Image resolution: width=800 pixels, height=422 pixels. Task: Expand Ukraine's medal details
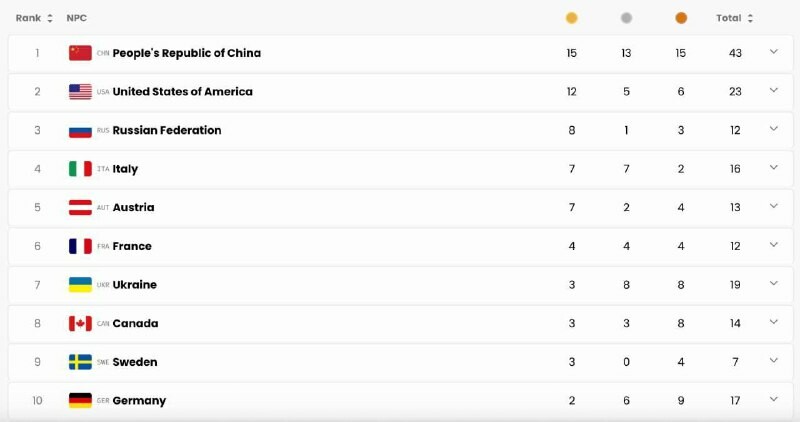pyautogui.click(x=773, y=284)
